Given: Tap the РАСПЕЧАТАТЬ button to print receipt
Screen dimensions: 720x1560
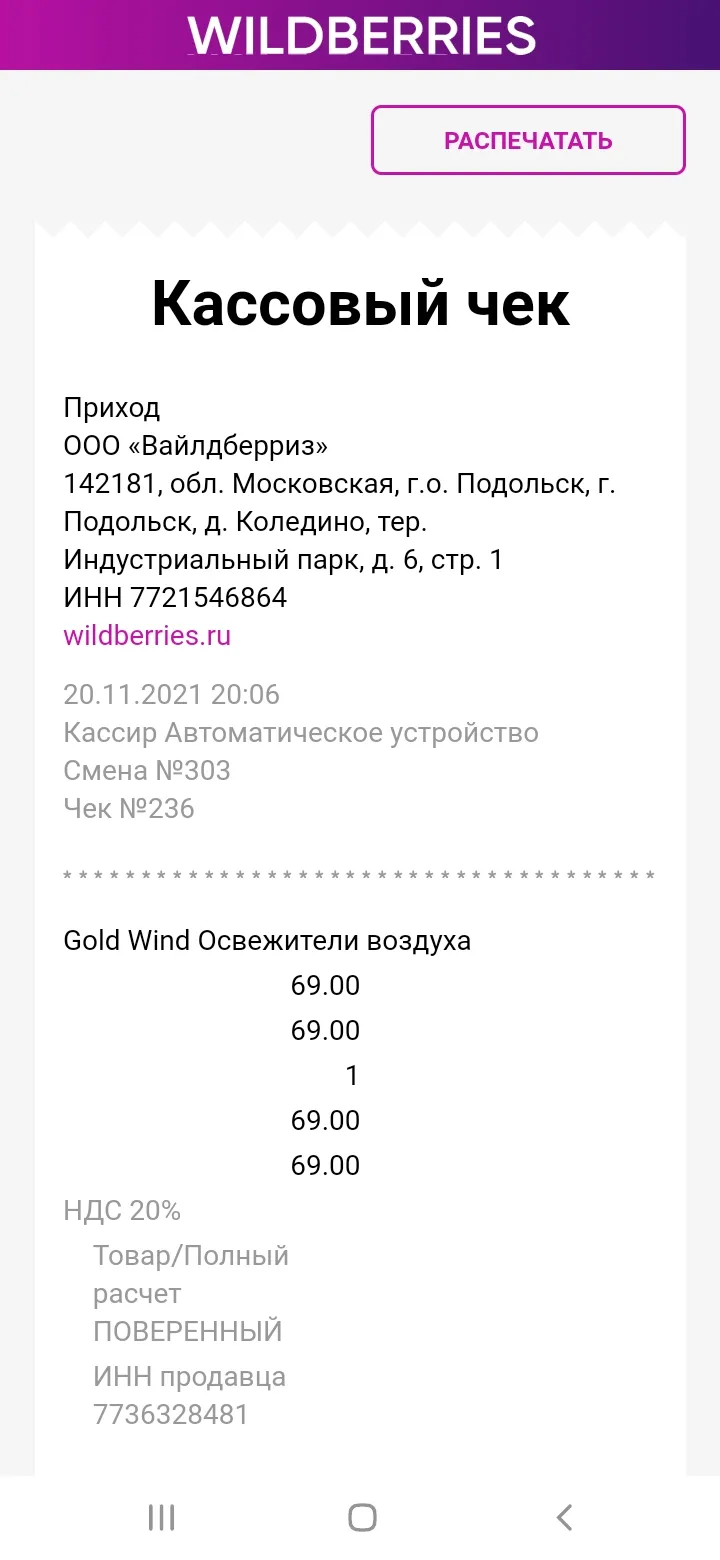Looking at the screenshot, I should (x=528, y=140).
